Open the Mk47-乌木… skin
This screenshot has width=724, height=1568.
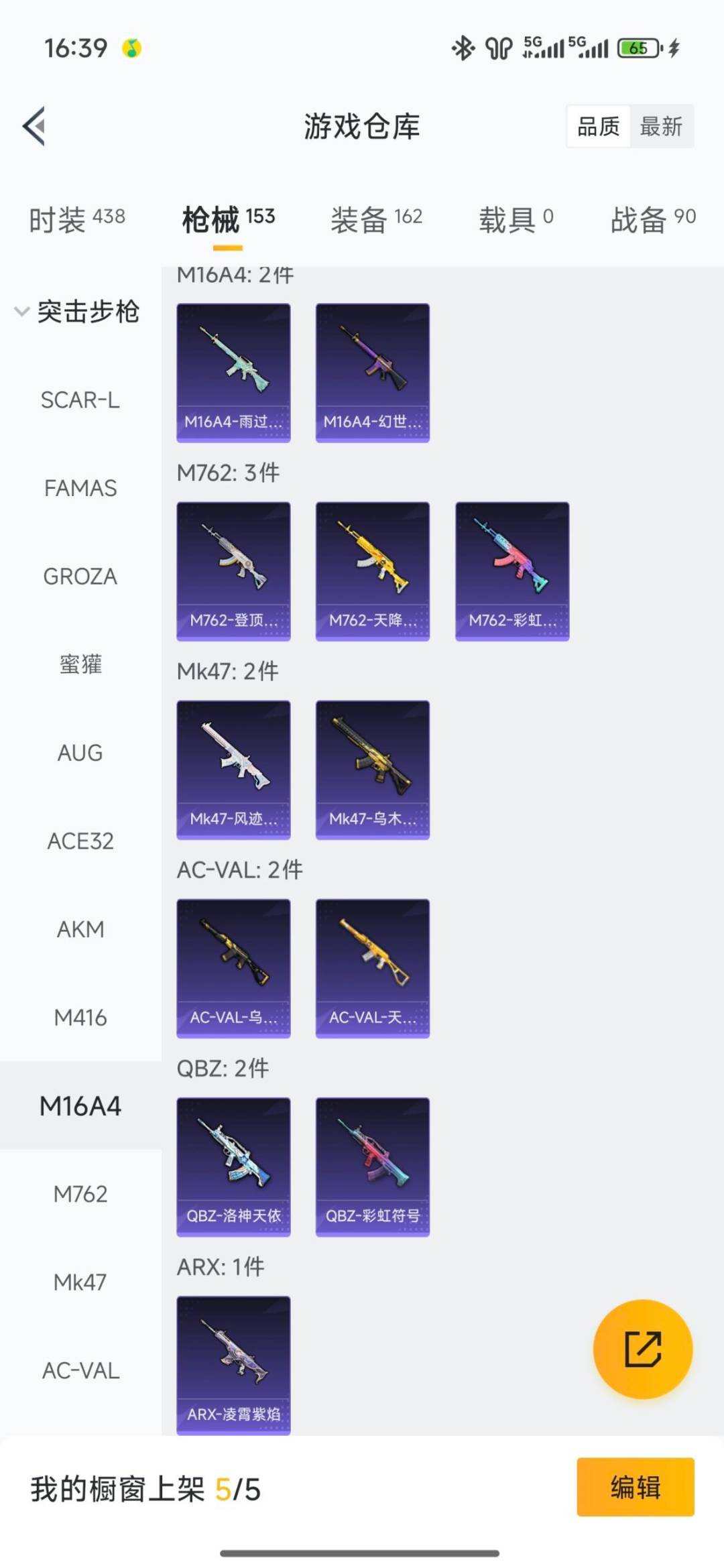click(373, 769)
